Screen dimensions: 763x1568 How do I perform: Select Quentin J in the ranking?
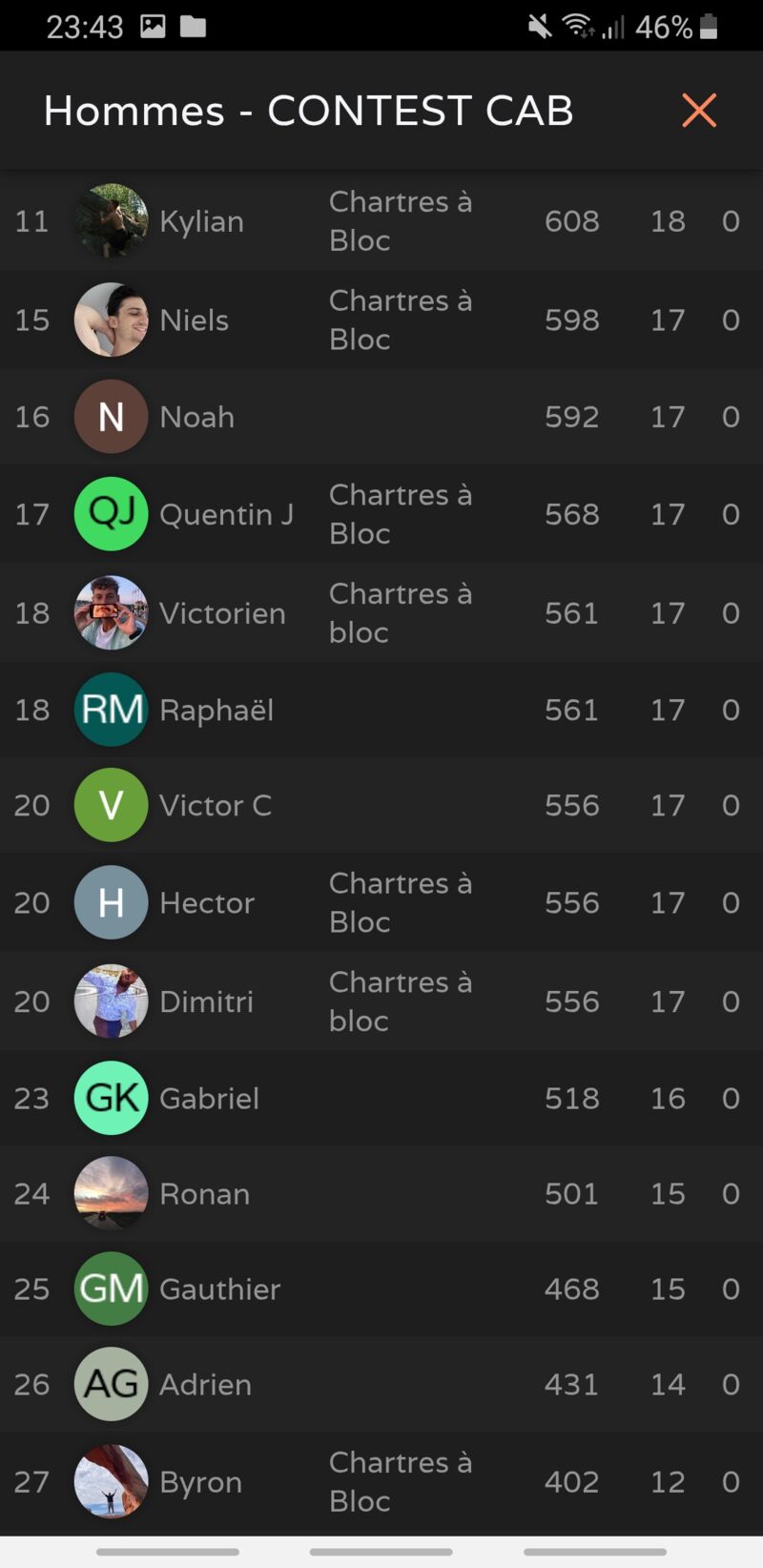pos(381,514)
